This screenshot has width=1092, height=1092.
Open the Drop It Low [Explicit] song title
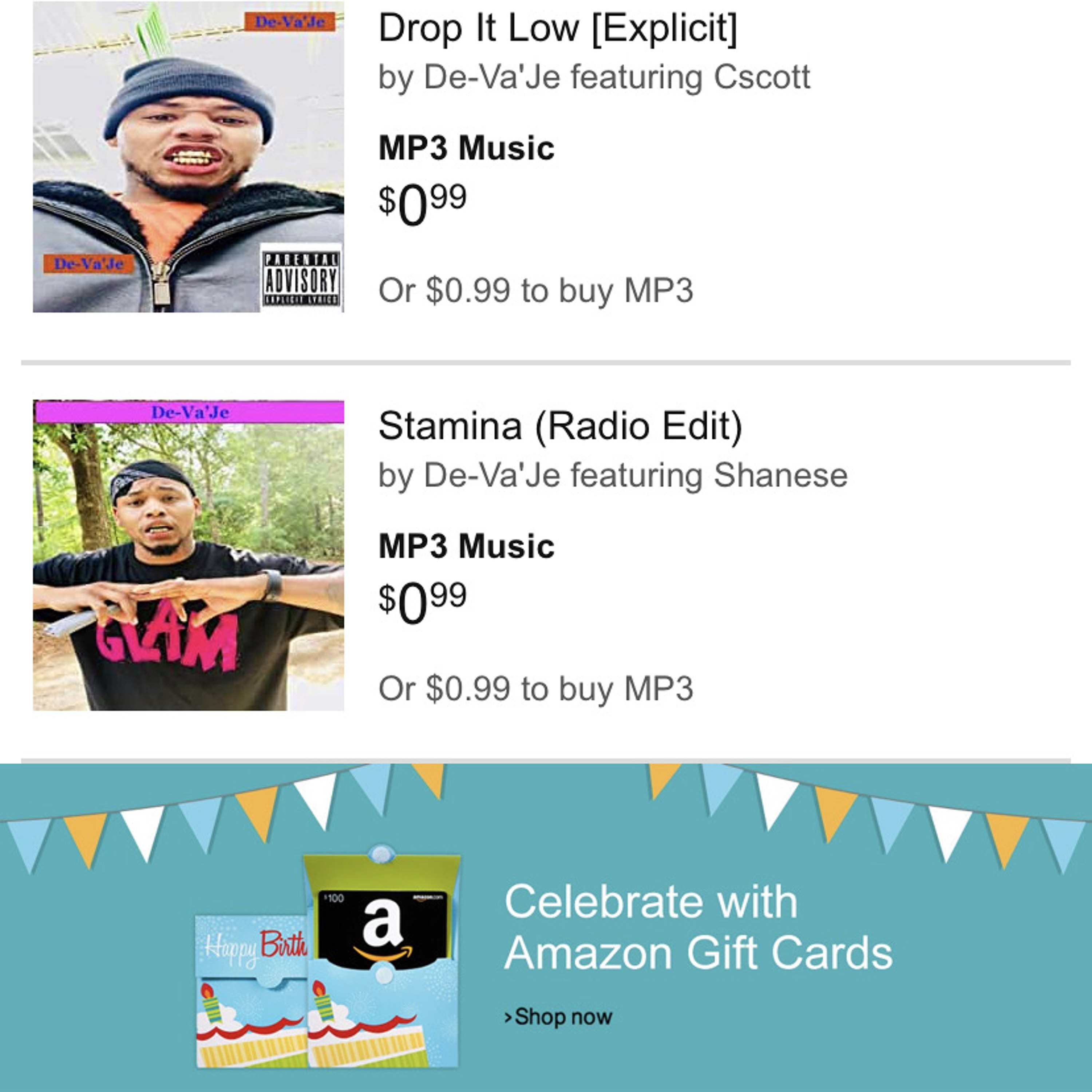pyautogui.click(x=557, y=28)
